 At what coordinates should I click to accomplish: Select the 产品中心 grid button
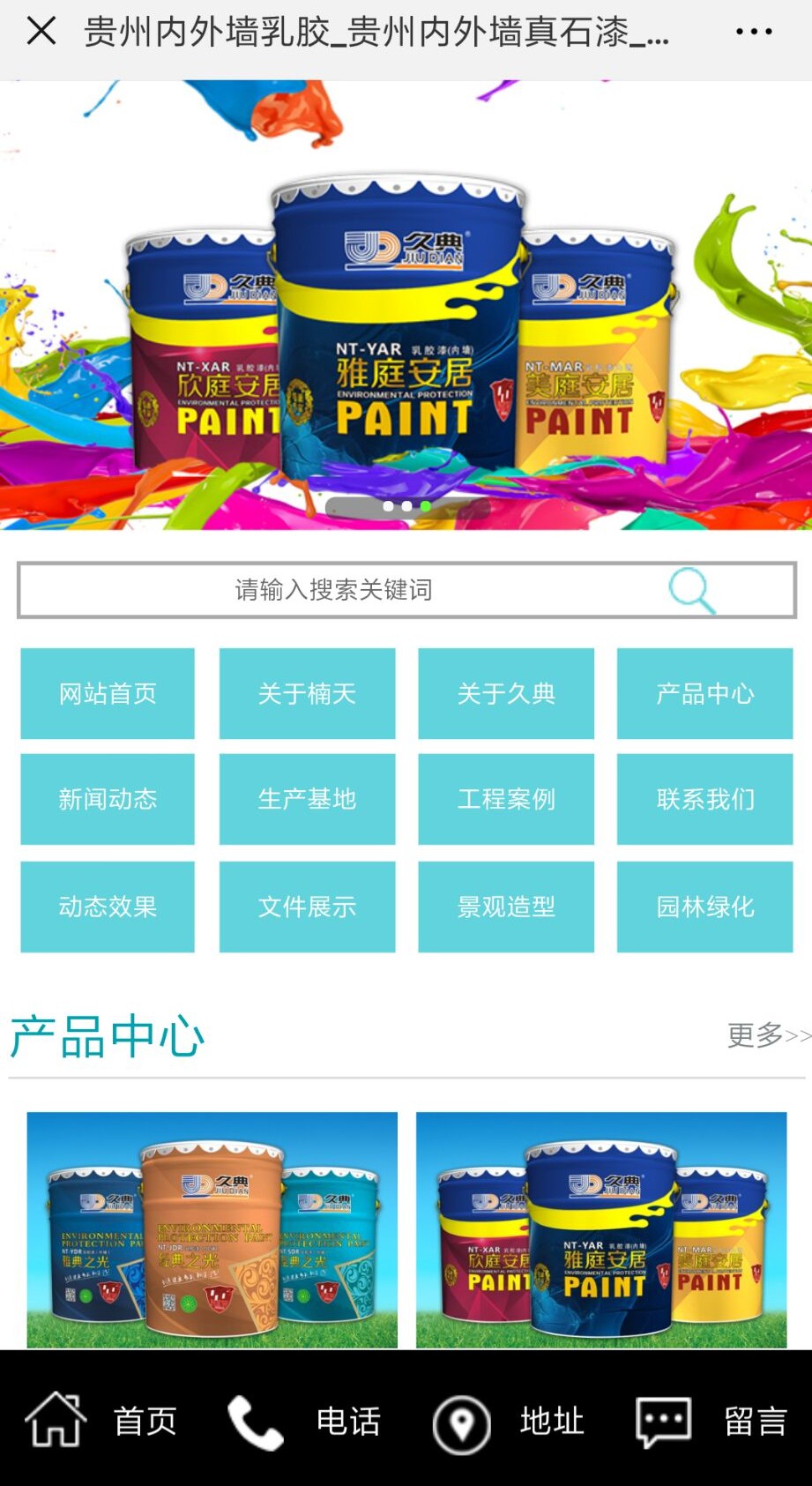[x=704, y=694]
